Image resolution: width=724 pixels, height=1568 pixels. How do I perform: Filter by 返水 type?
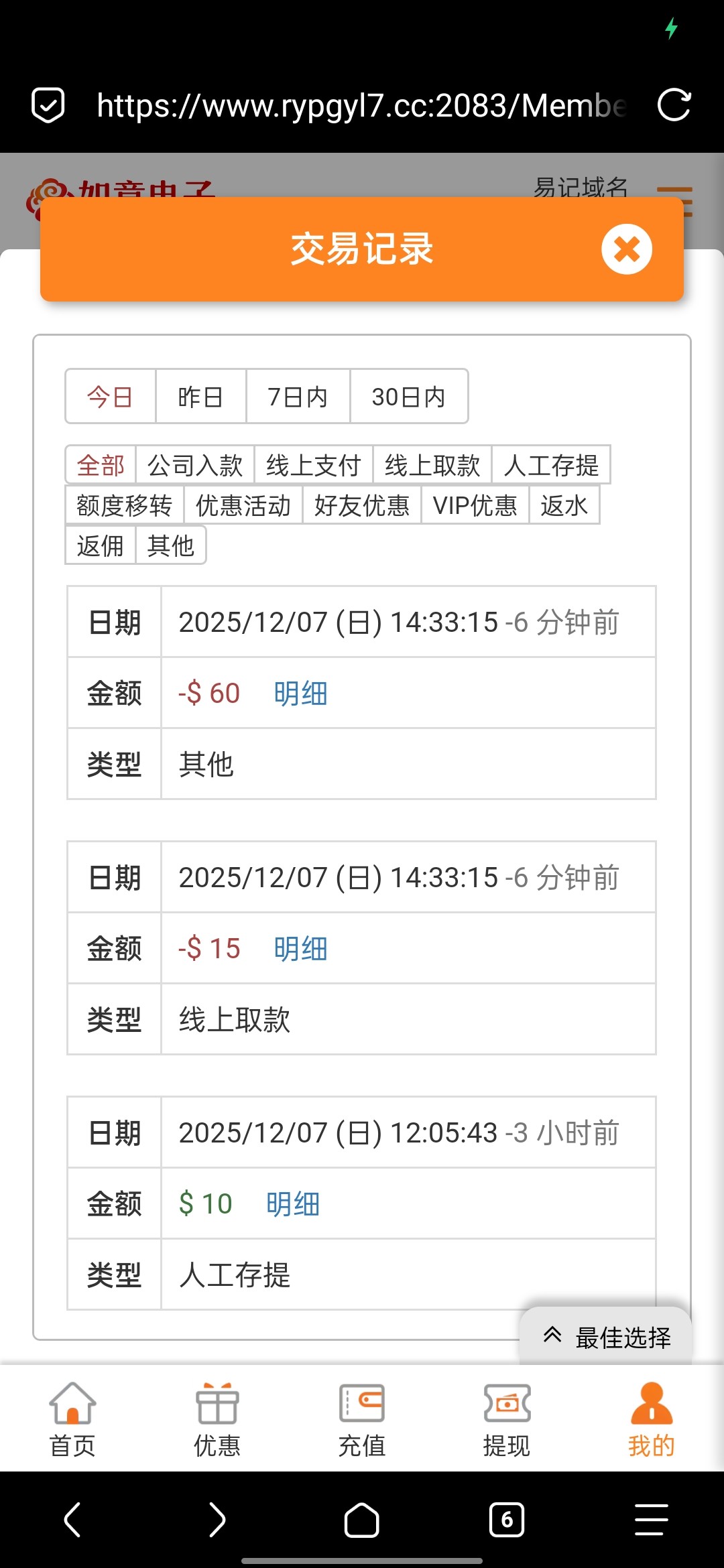pos(564,505)
